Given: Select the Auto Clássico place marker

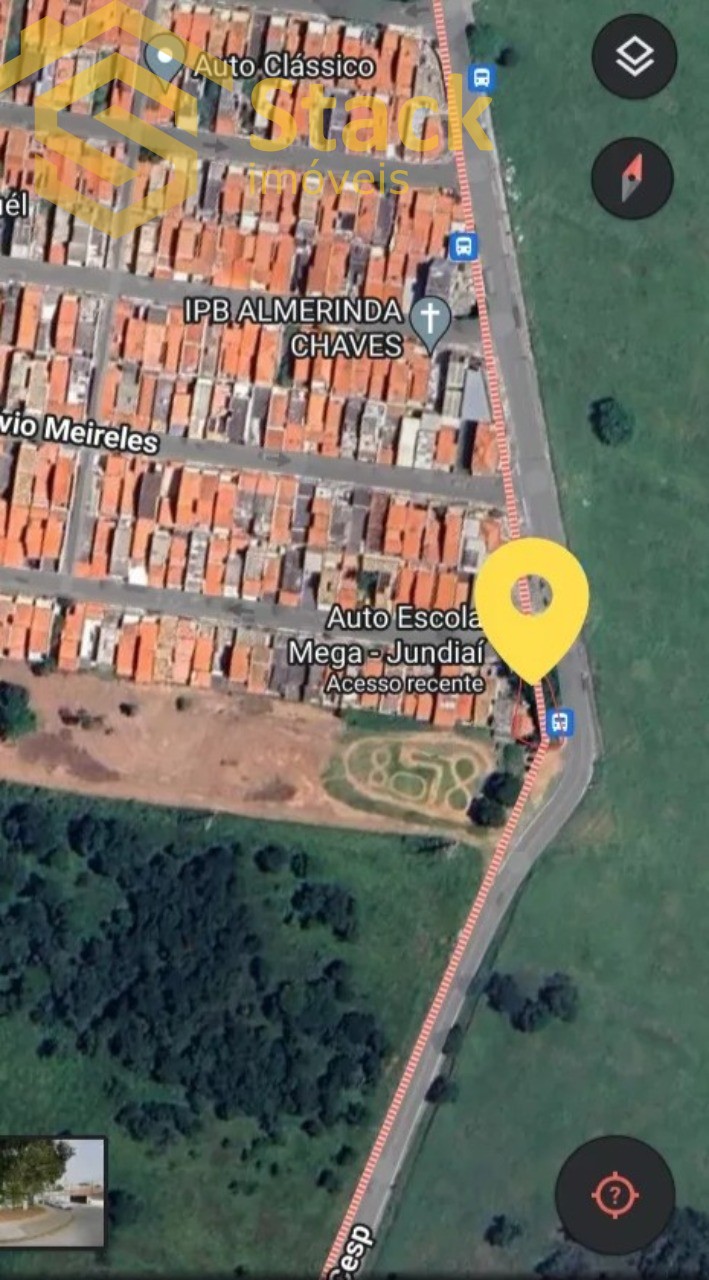Looking at the screenshot, I should tap(163, 59).
